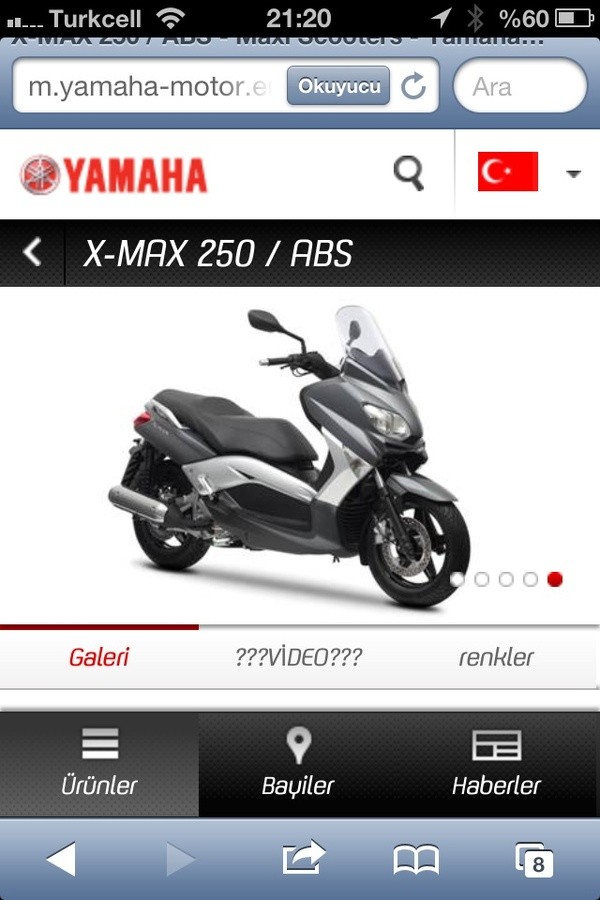Viewport: 600px width, 900px height.
Task: Select the Galeri tab
Action: point(99,657)
